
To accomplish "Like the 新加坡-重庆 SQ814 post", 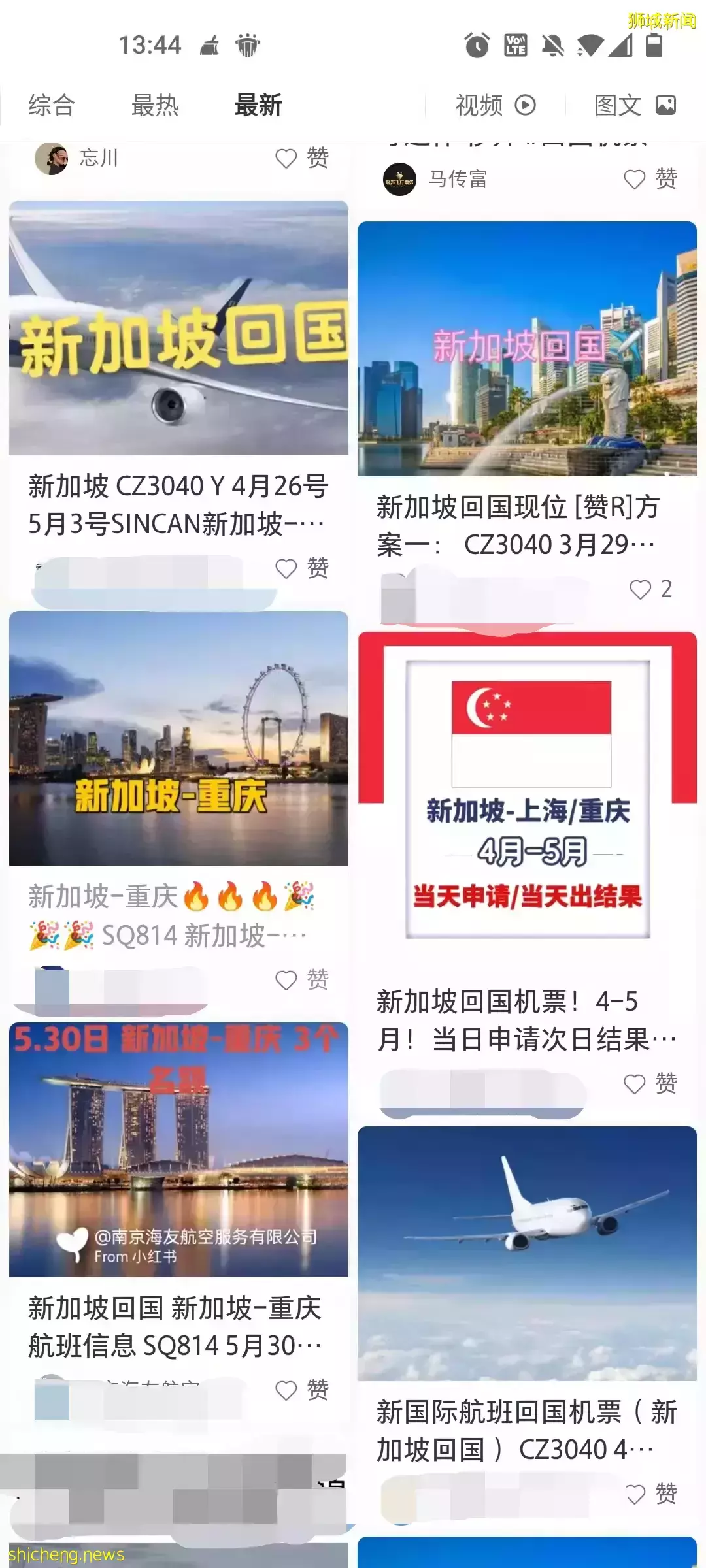I will pos(286,980).
